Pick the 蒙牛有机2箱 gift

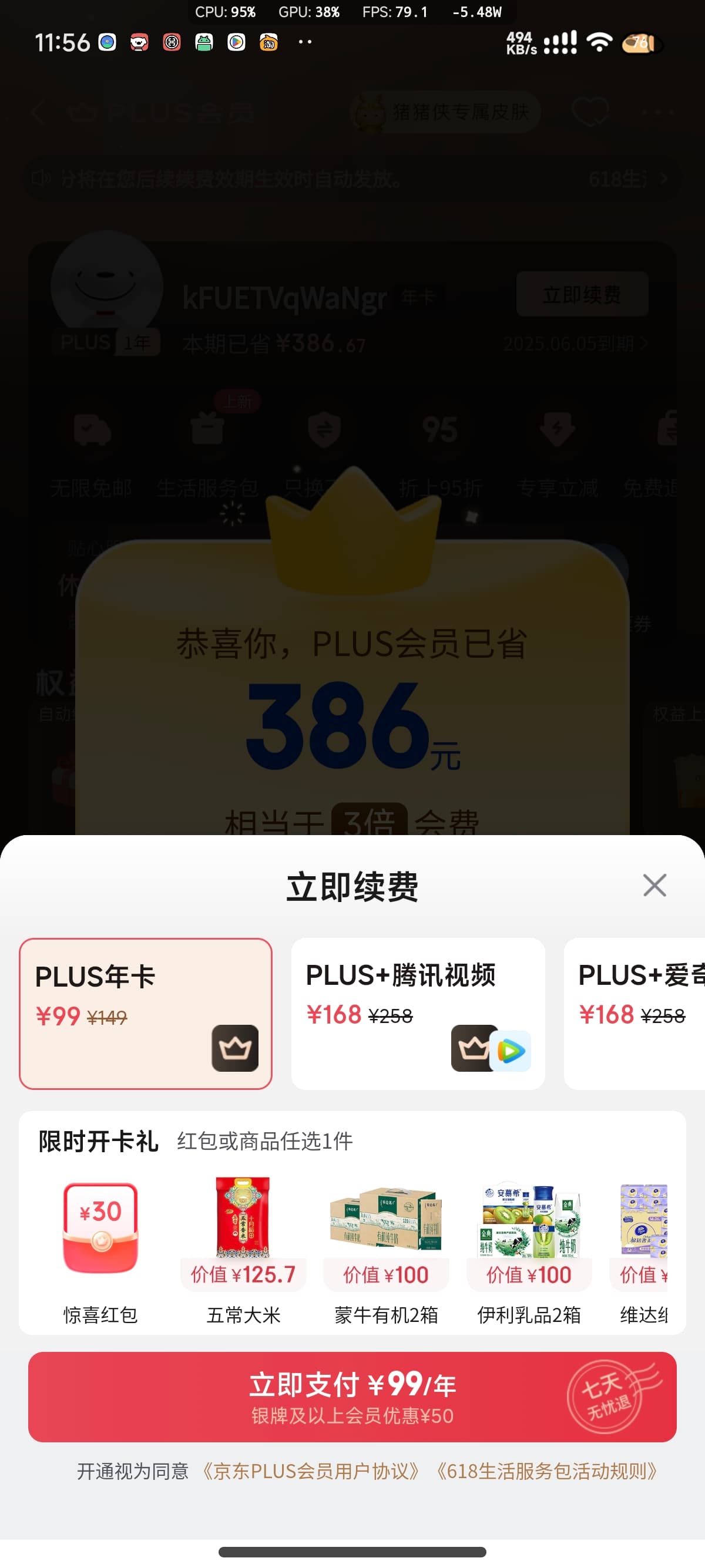(386, 1251)
